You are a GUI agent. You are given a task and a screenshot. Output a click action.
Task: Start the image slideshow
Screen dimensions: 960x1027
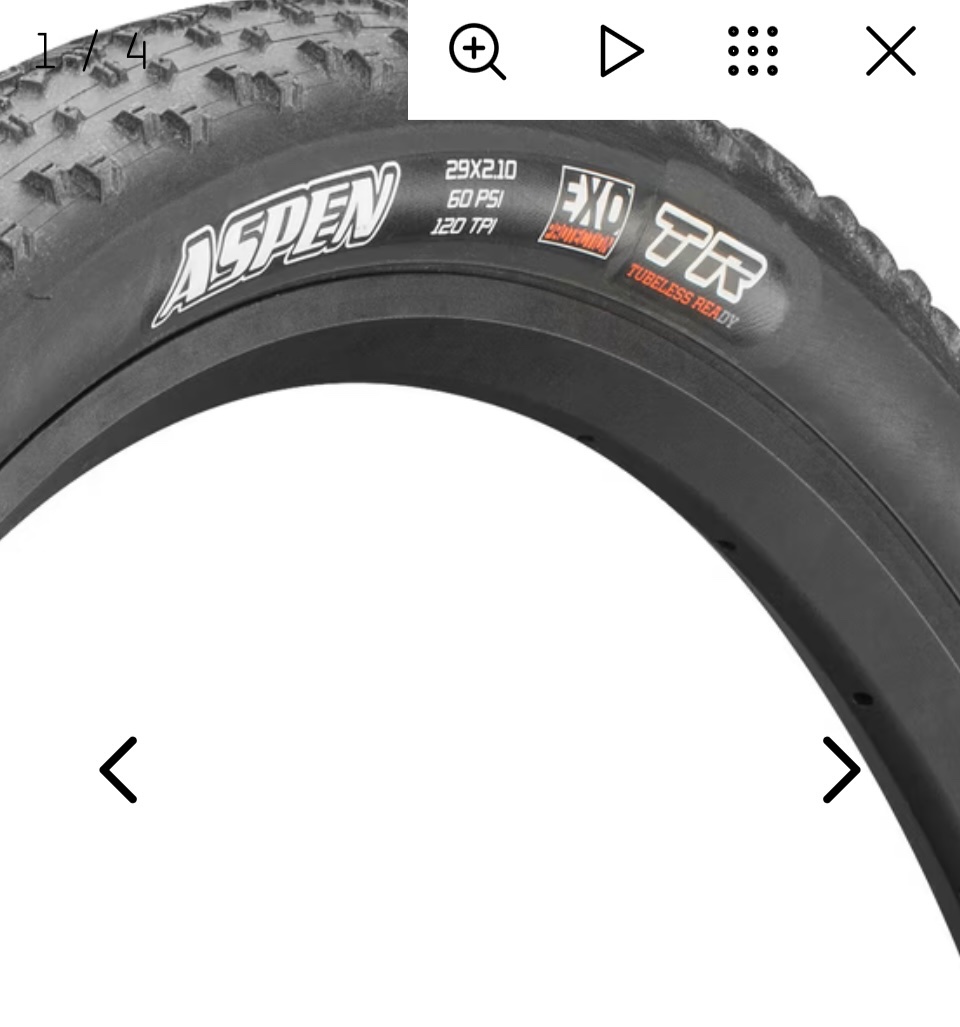(620, 52)
